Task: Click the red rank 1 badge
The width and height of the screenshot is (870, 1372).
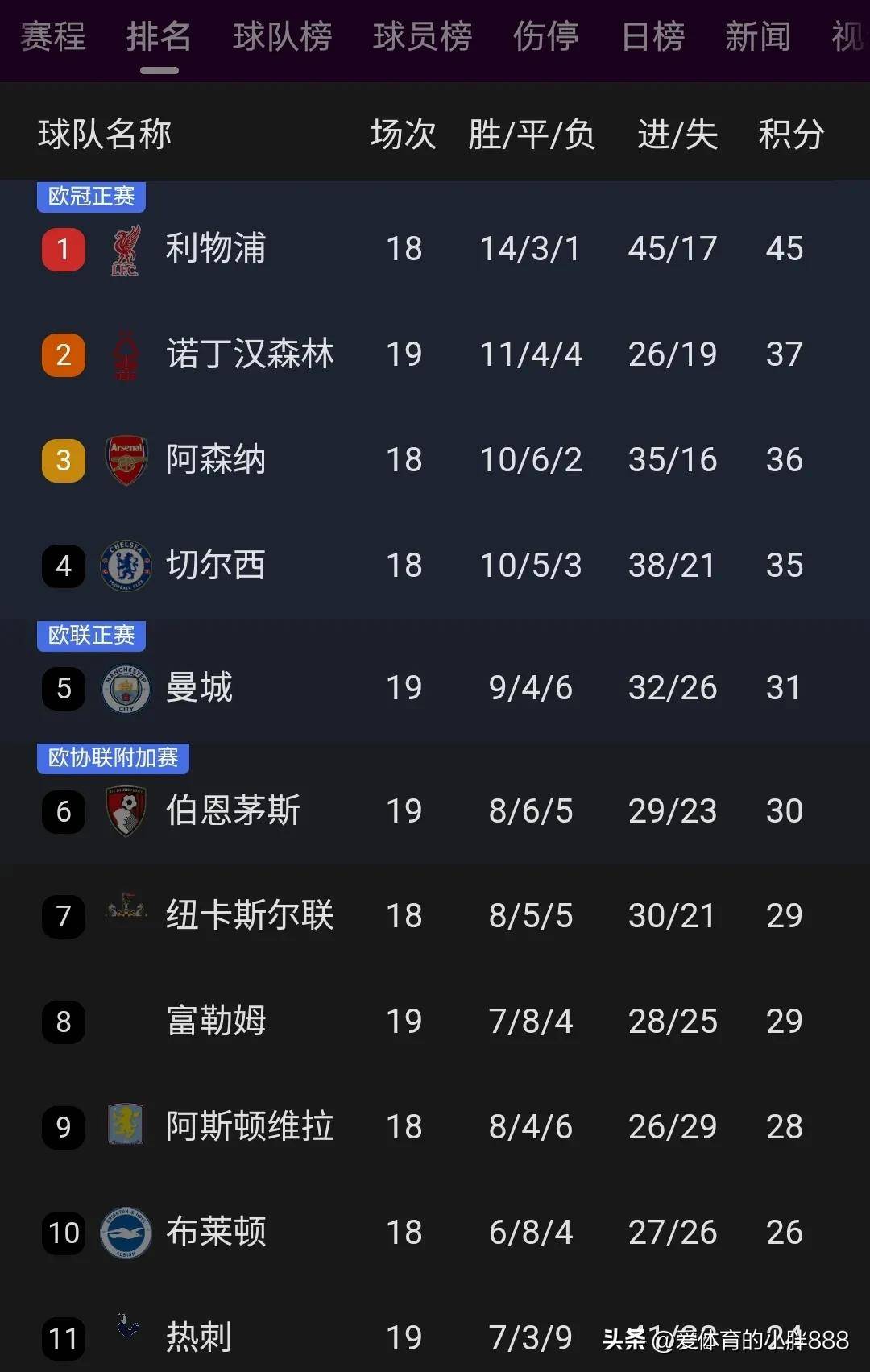Action: click(x=63, y=249)
